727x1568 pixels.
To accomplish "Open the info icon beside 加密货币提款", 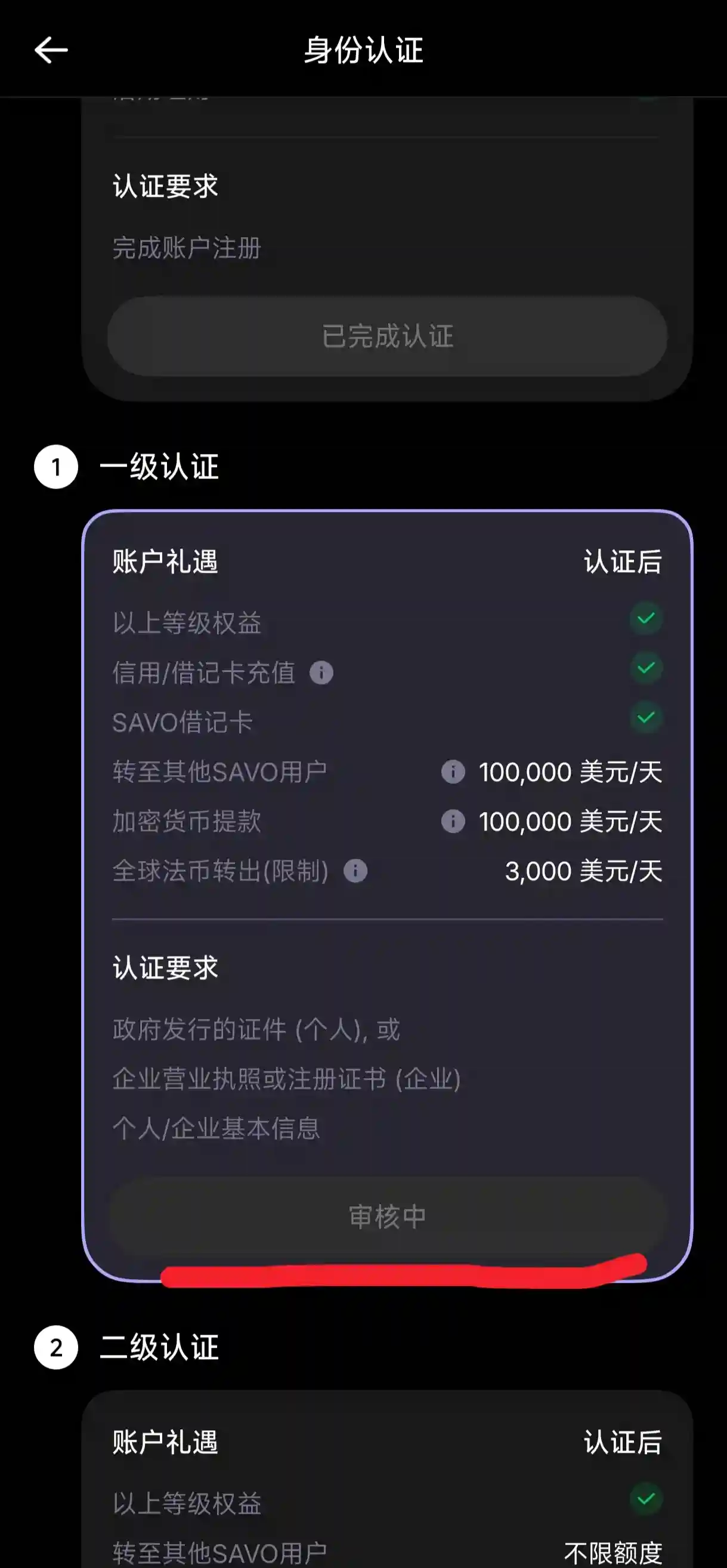I will coord(453,822).
